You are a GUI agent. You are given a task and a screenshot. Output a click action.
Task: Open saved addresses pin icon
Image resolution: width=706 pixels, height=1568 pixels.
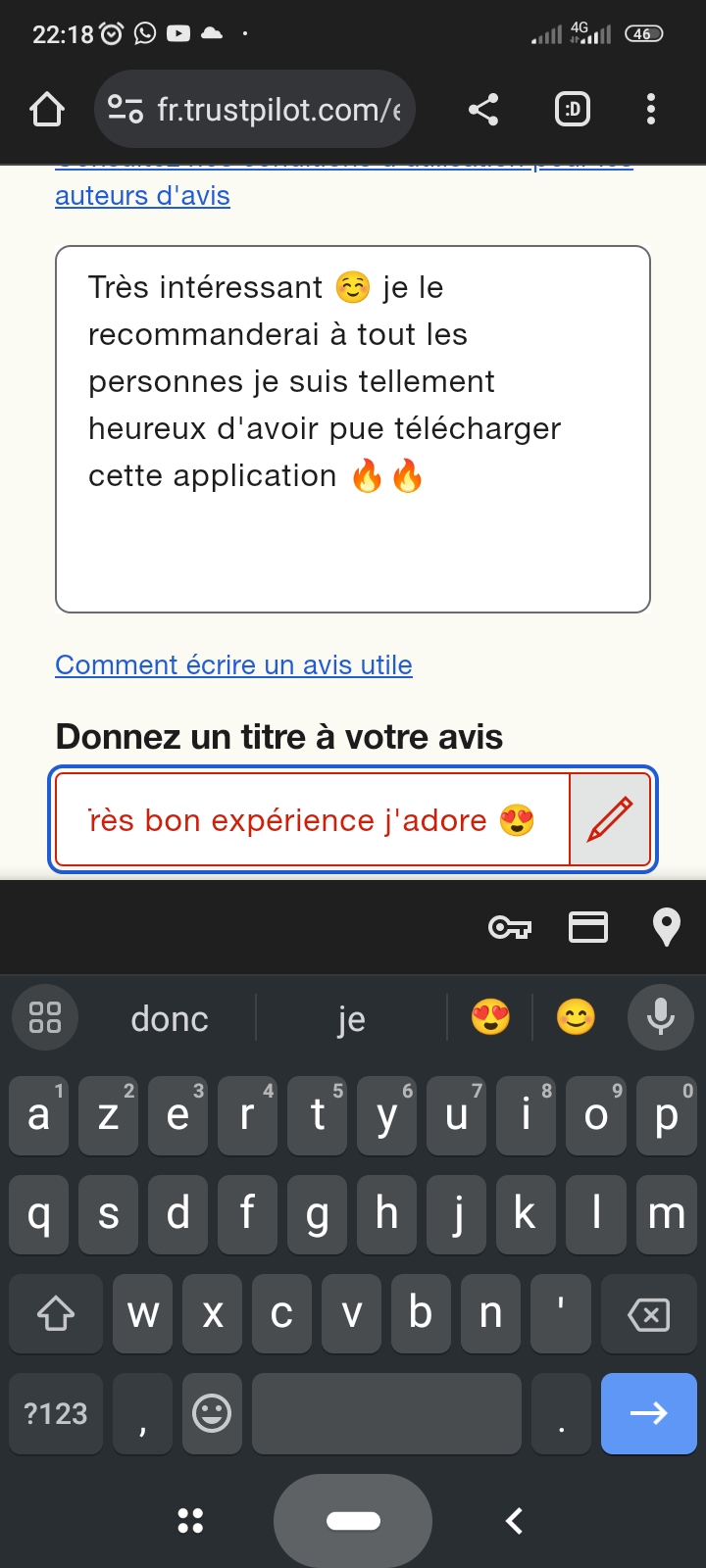[x=667, y=927]
